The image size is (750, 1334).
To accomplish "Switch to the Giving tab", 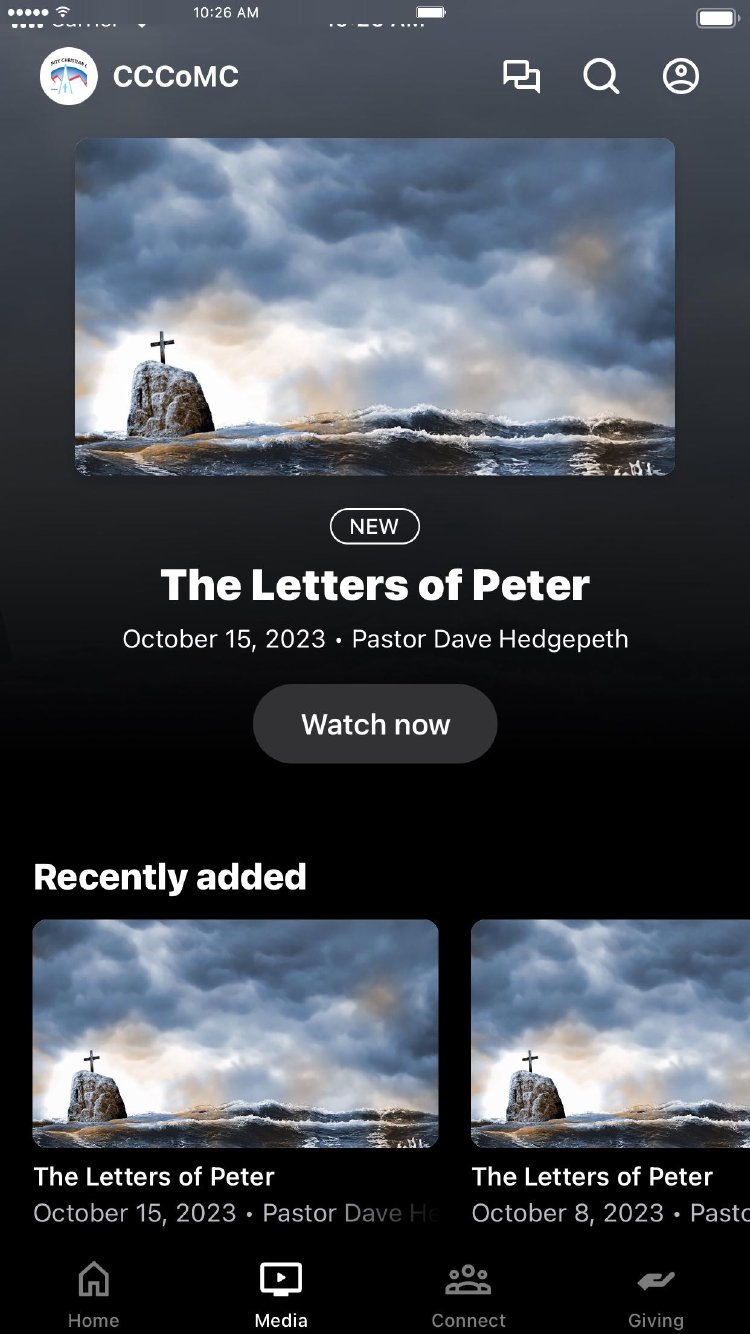I will coord(656,1294).
